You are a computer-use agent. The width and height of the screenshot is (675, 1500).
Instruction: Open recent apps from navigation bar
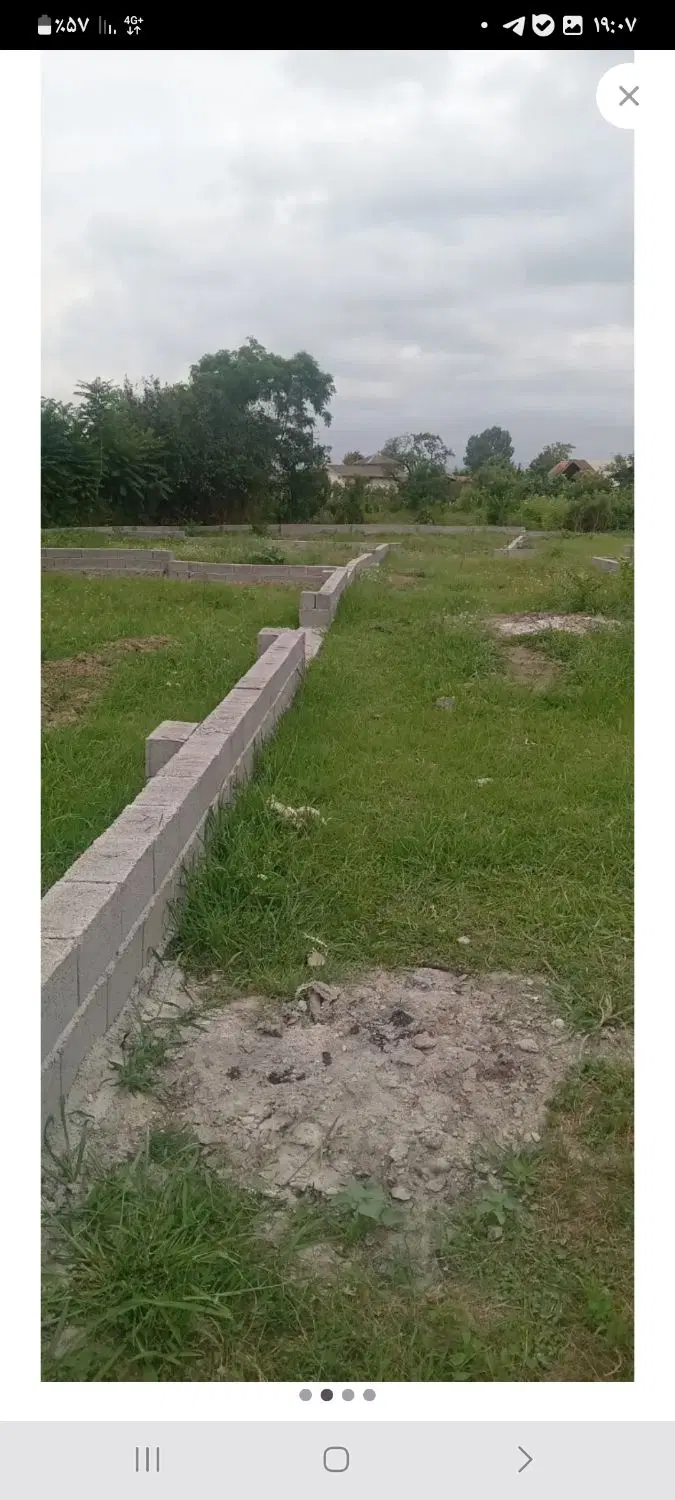coord(147,1459)
